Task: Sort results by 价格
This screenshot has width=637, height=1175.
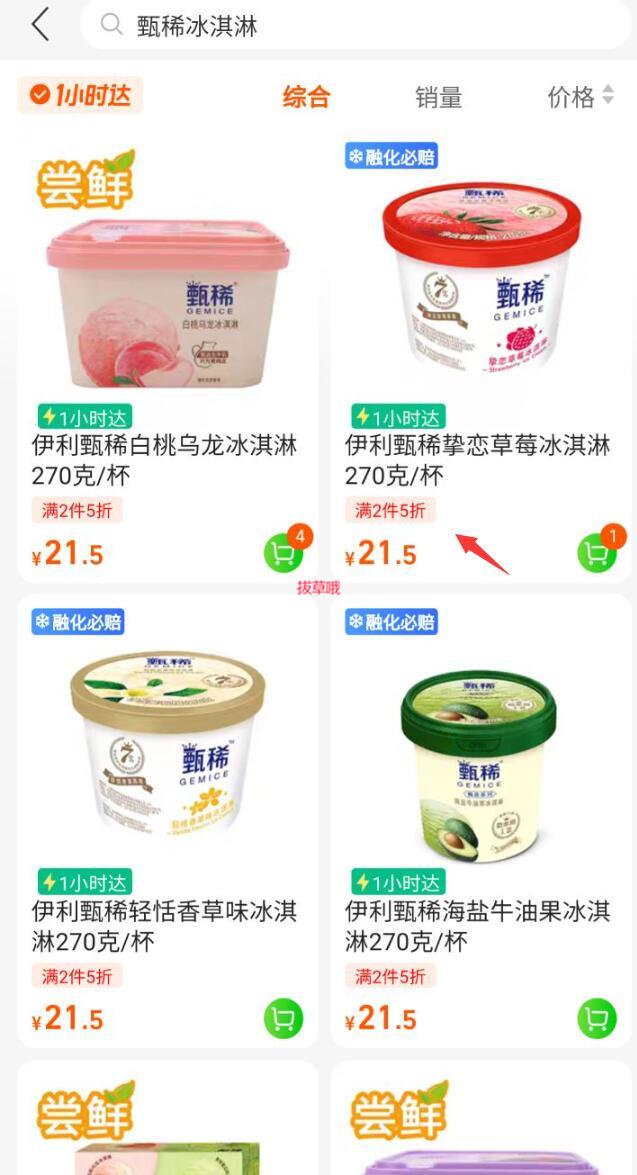Action: coord(580,97)
